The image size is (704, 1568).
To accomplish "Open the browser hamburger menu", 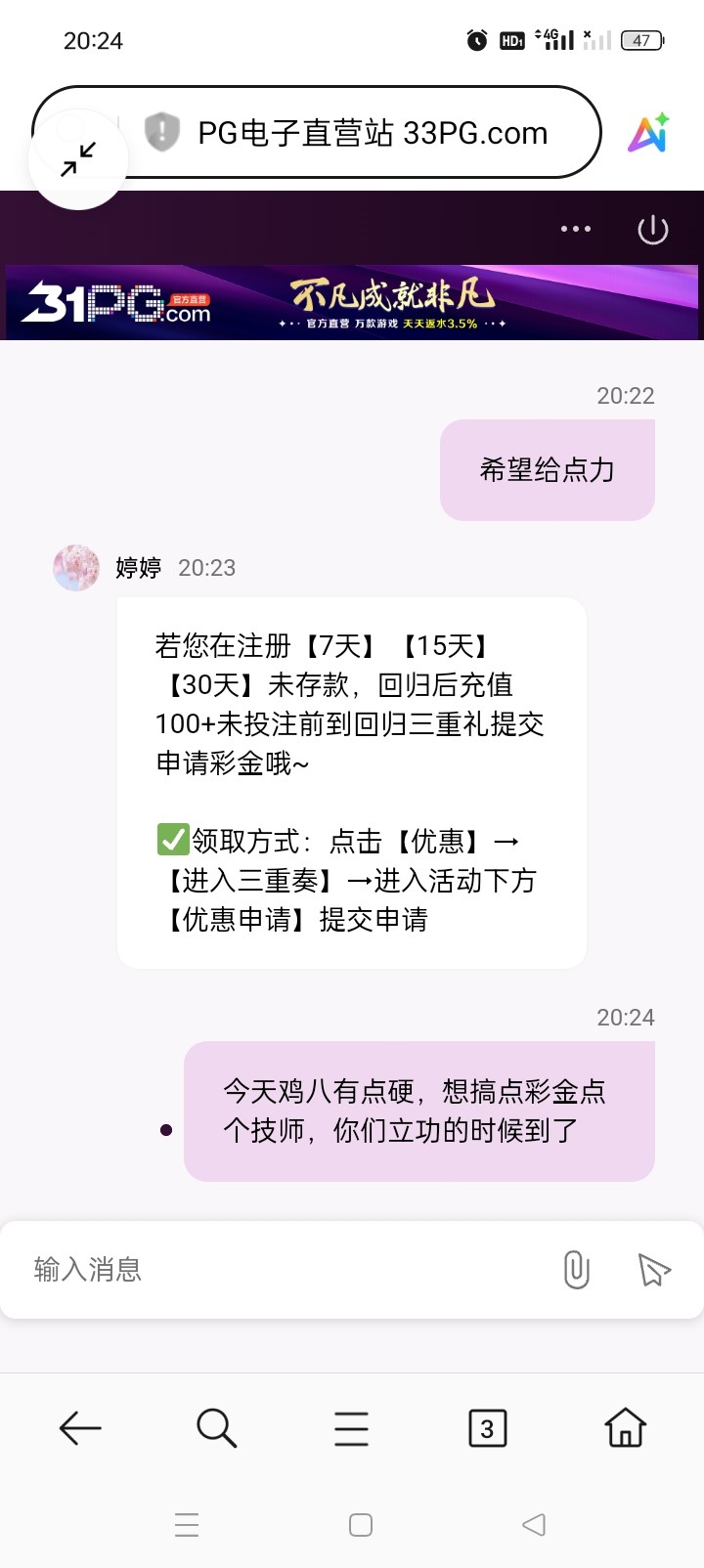I will (351, 1428).
